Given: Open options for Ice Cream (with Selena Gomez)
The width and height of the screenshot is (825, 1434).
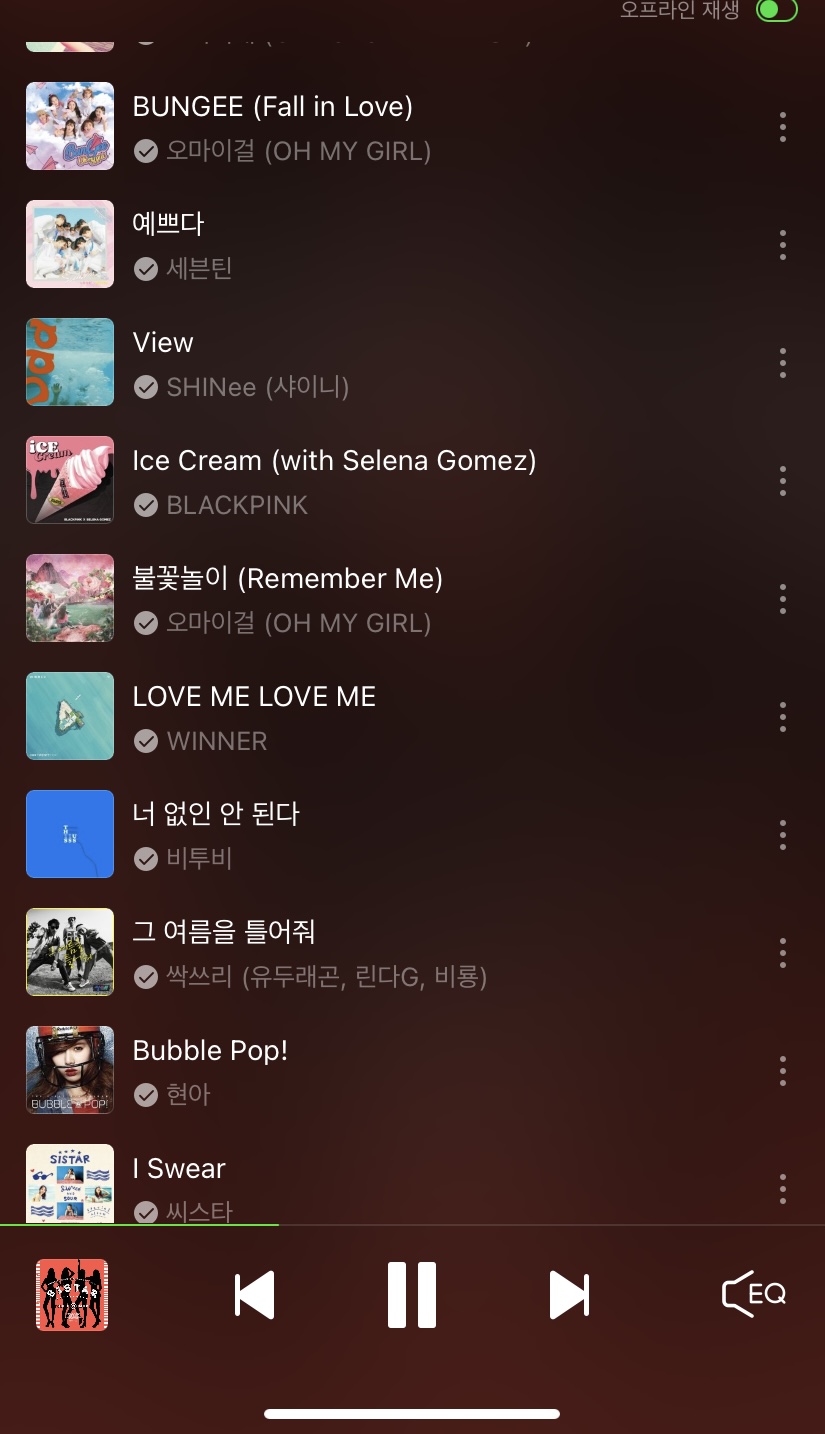Looking at the screenshot, I should (x=783, y=481).
